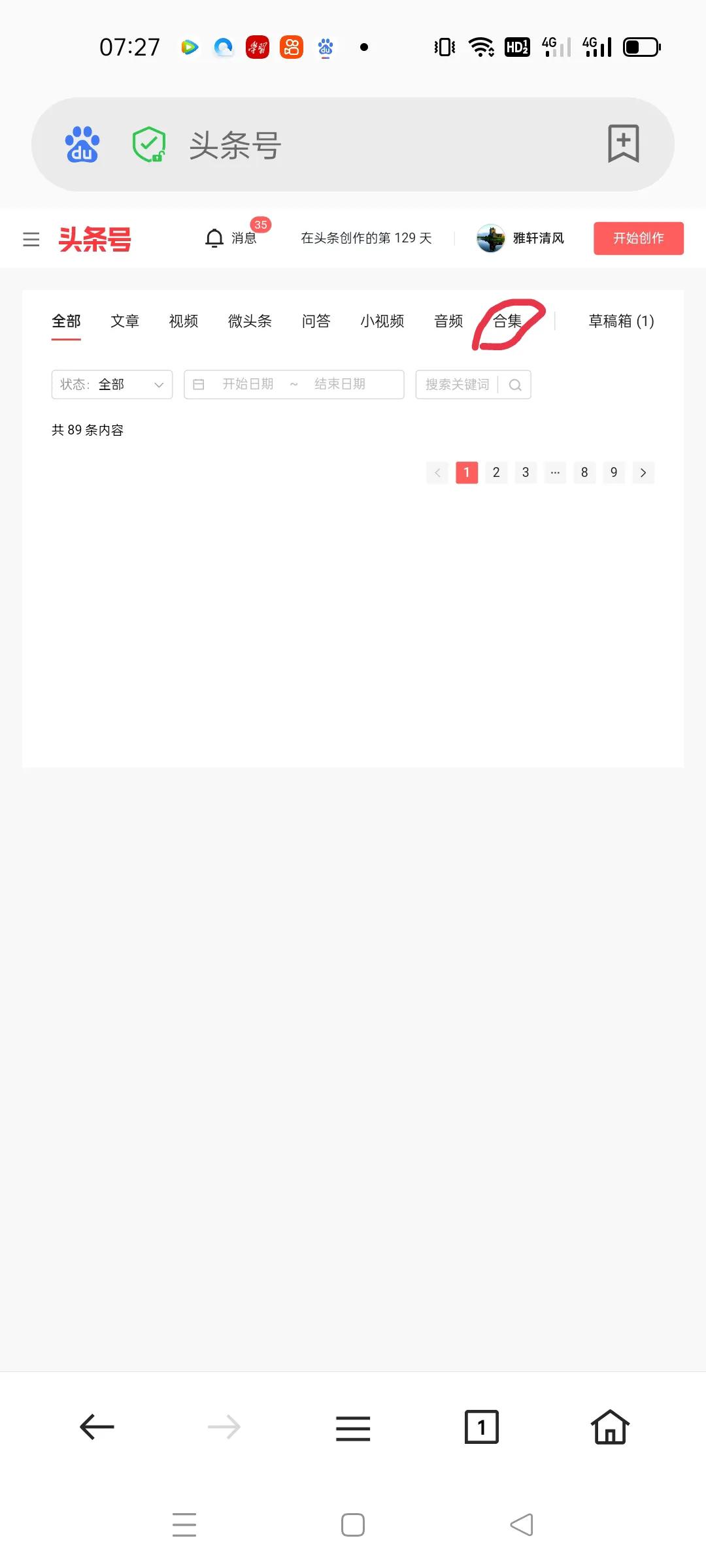Jump to page 9
The height and width of the screenshot is (1568, 706).
tap(614, 472)
